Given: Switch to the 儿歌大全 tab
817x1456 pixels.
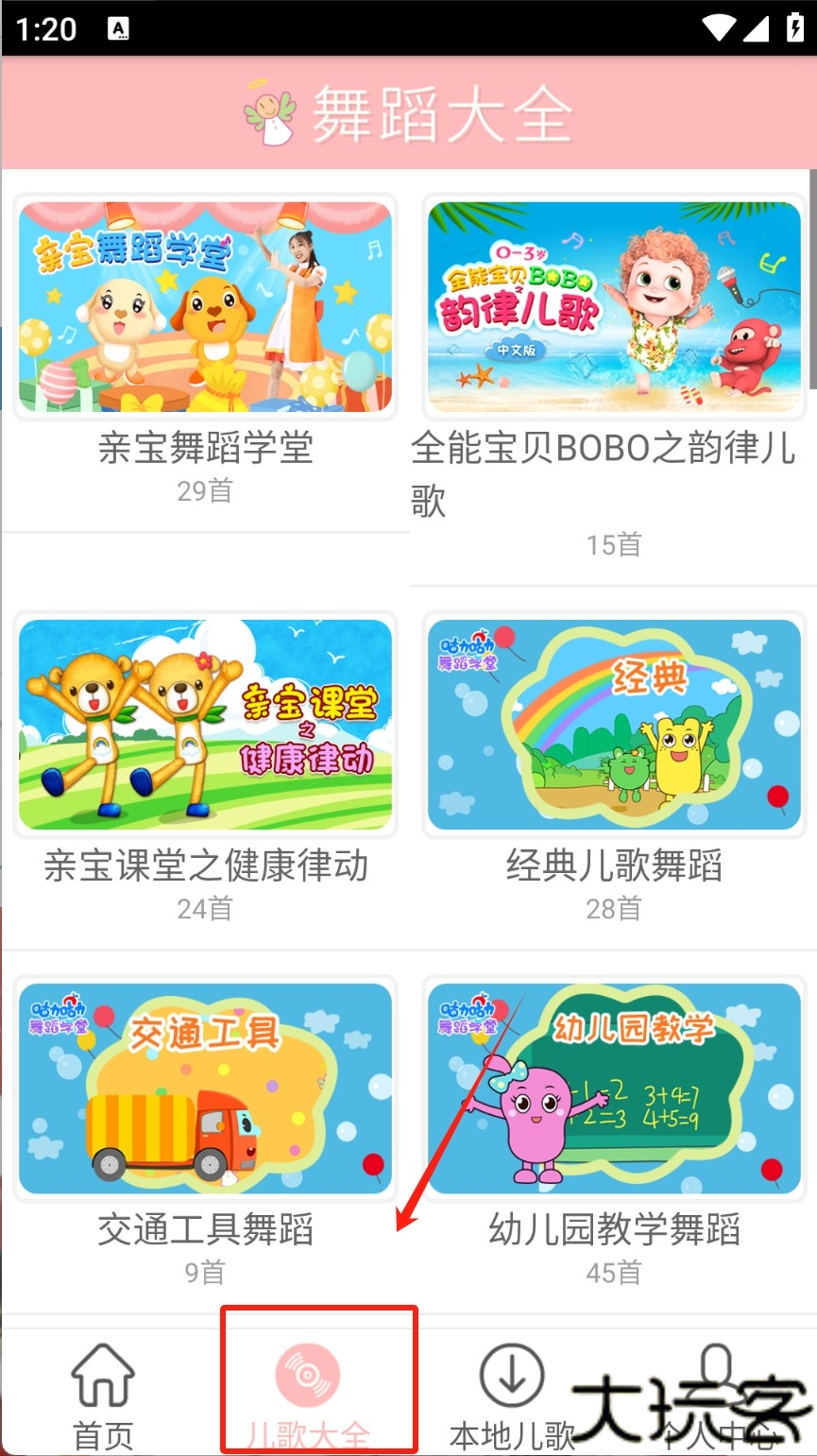Looking at the screenshot, I should (x=307, y=1394).
